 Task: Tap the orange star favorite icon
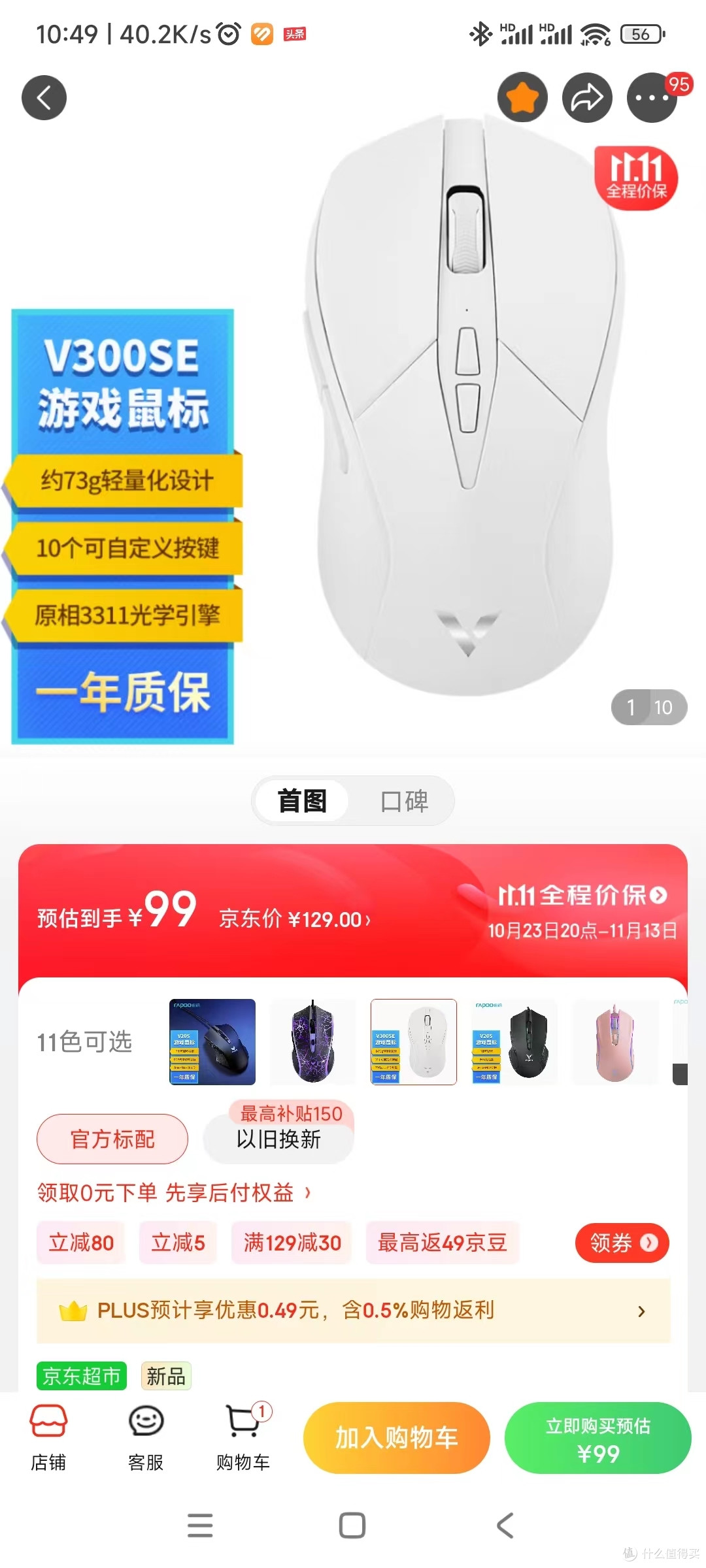tap(522, 98)
